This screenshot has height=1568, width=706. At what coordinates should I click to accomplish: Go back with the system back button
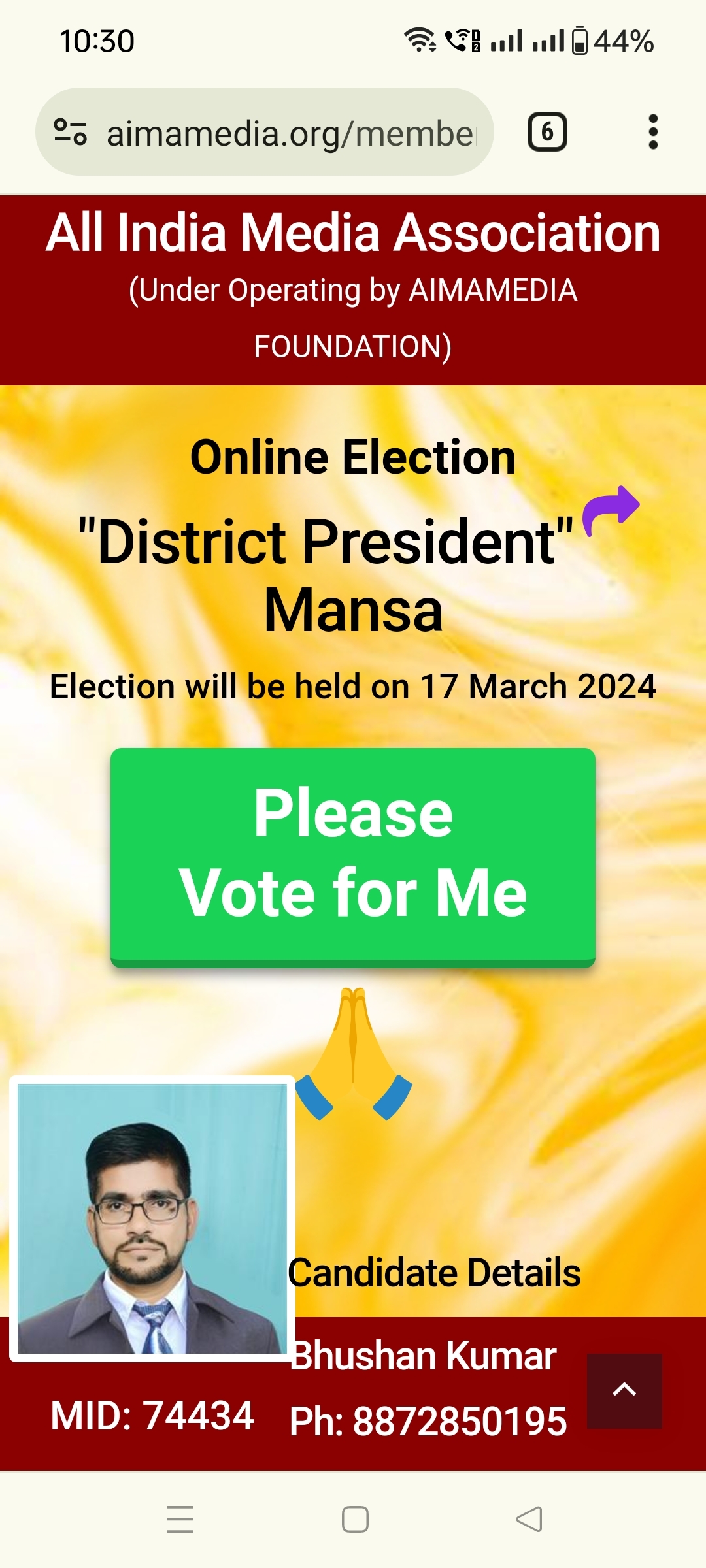coord(529,1519)
